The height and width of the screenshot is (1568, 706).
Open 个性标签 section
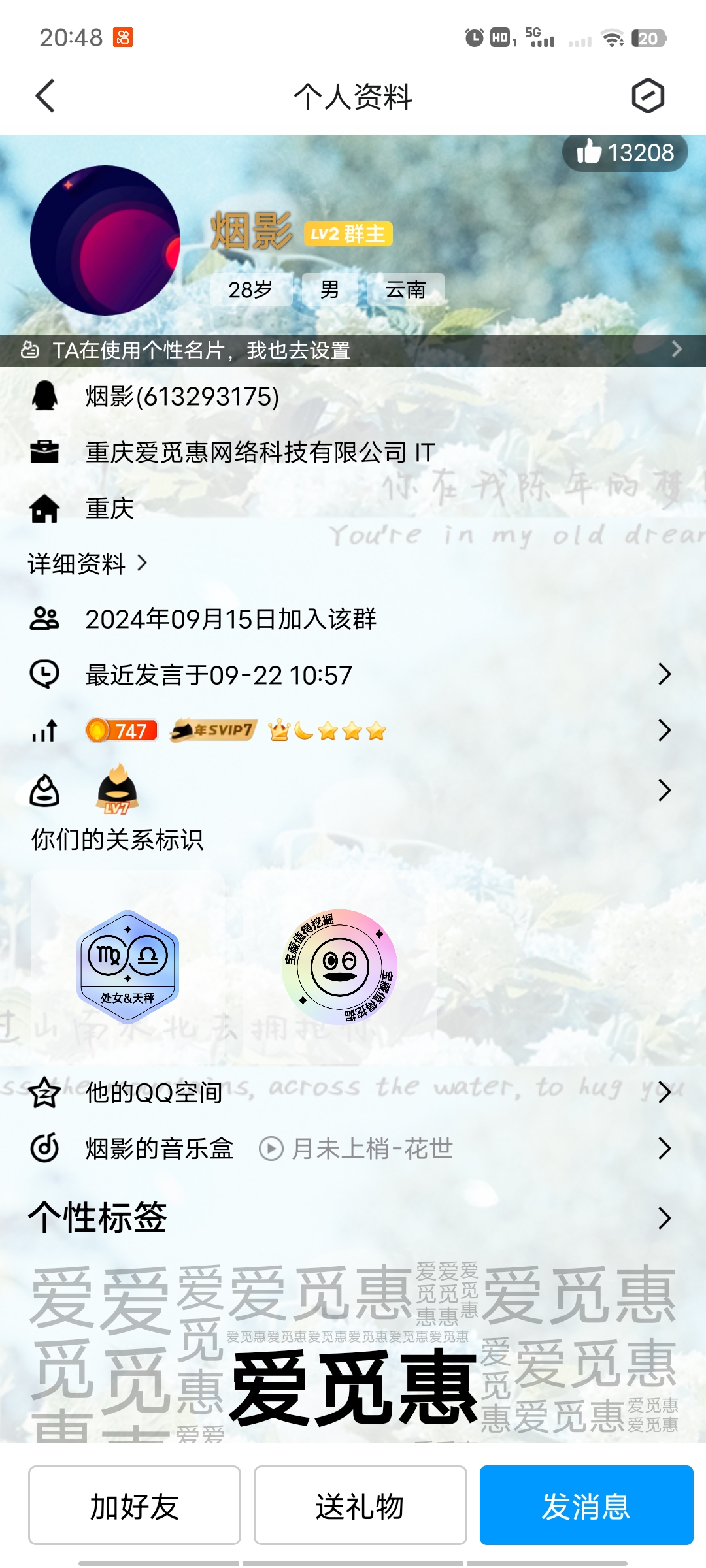353,1218
